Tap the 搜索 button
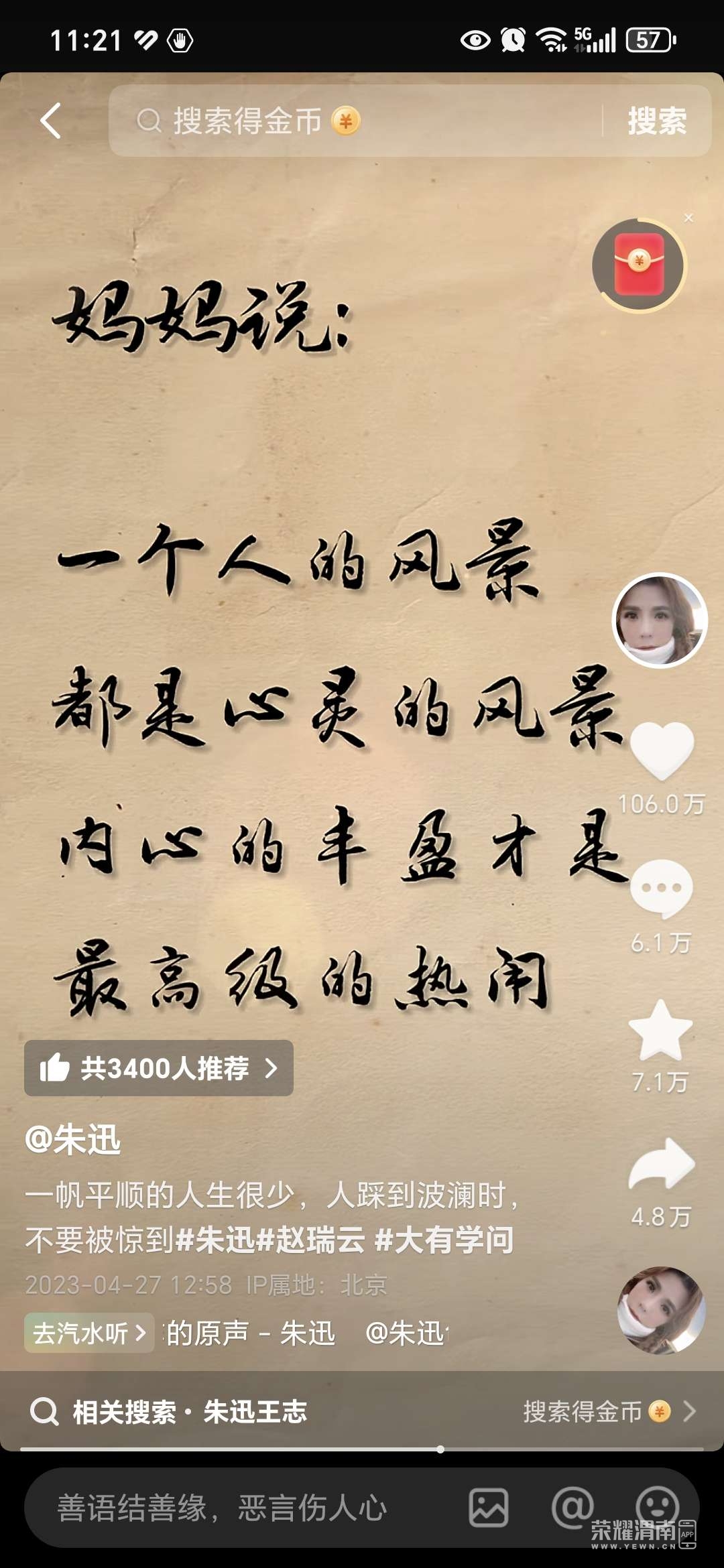 click(656, 121)
